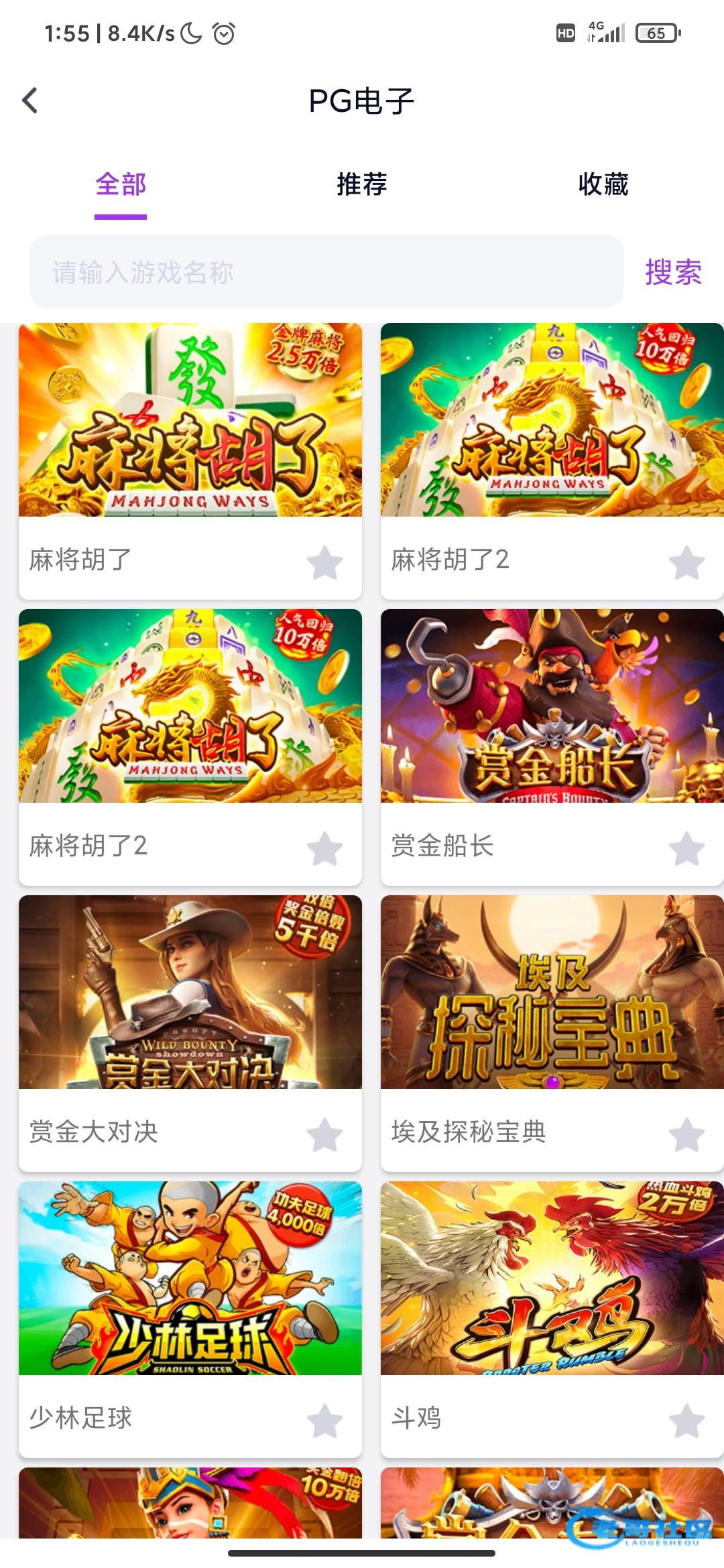Tap the 搜索 button
Viewport: 724px width, 1568px height.
point(673,272)
